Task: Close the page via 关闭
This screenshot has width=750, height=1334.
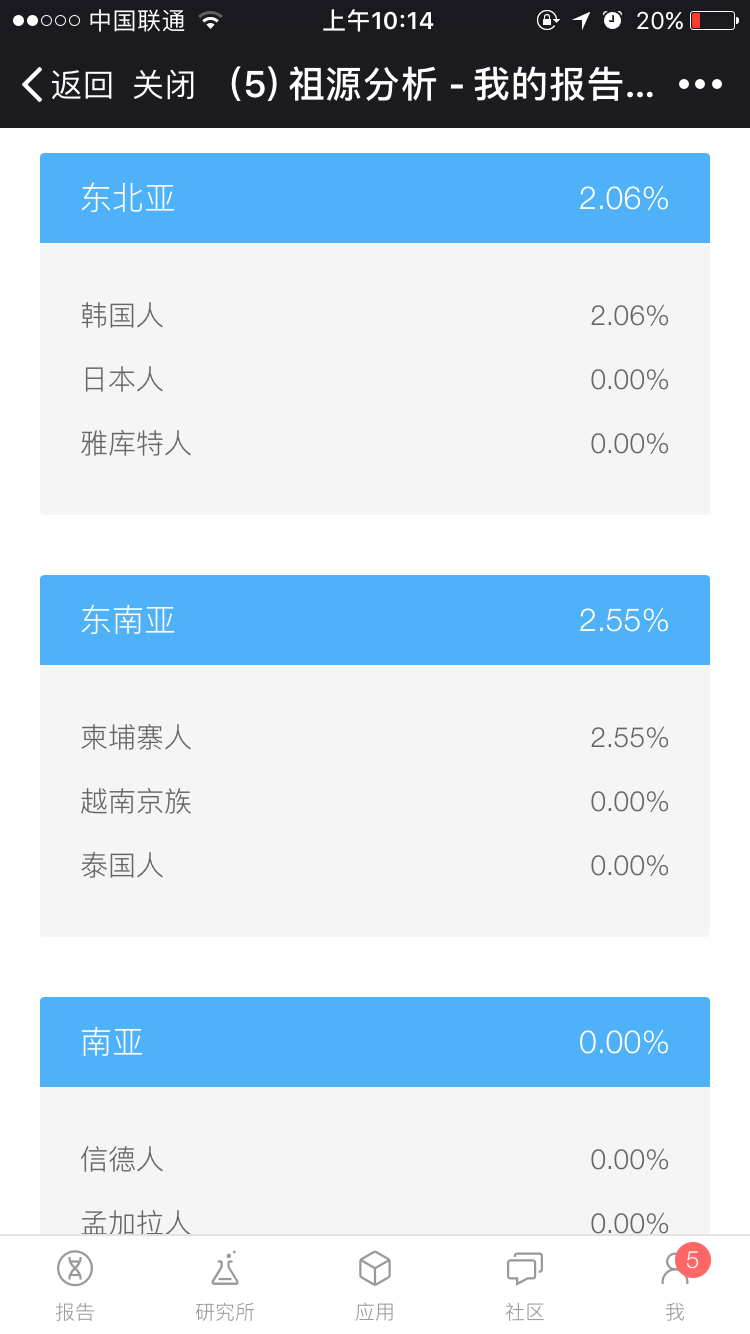Action: (164, 85)
